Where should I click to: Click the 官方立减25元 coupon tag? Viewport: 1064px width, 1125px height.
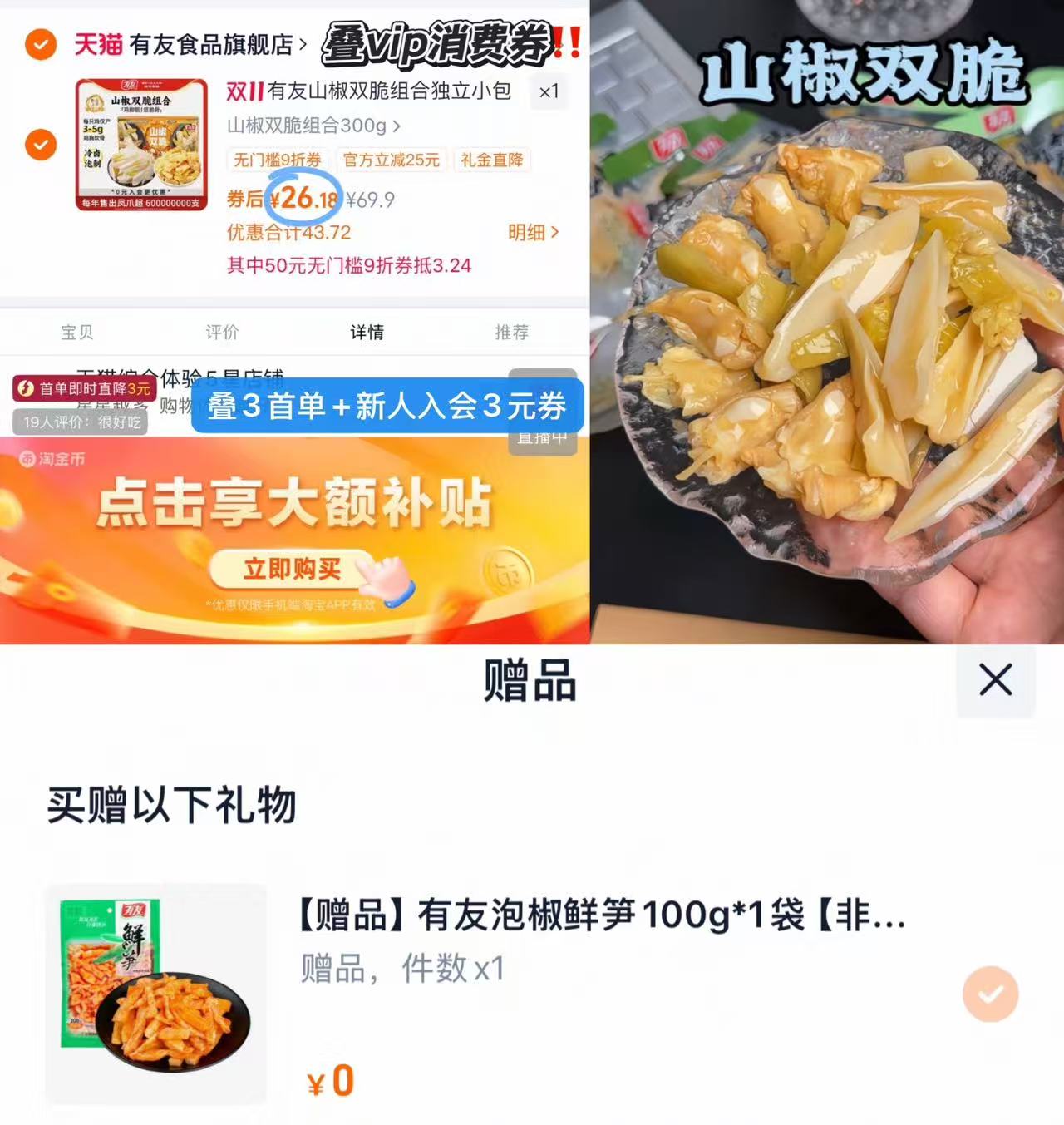click(x=391, y=160)
